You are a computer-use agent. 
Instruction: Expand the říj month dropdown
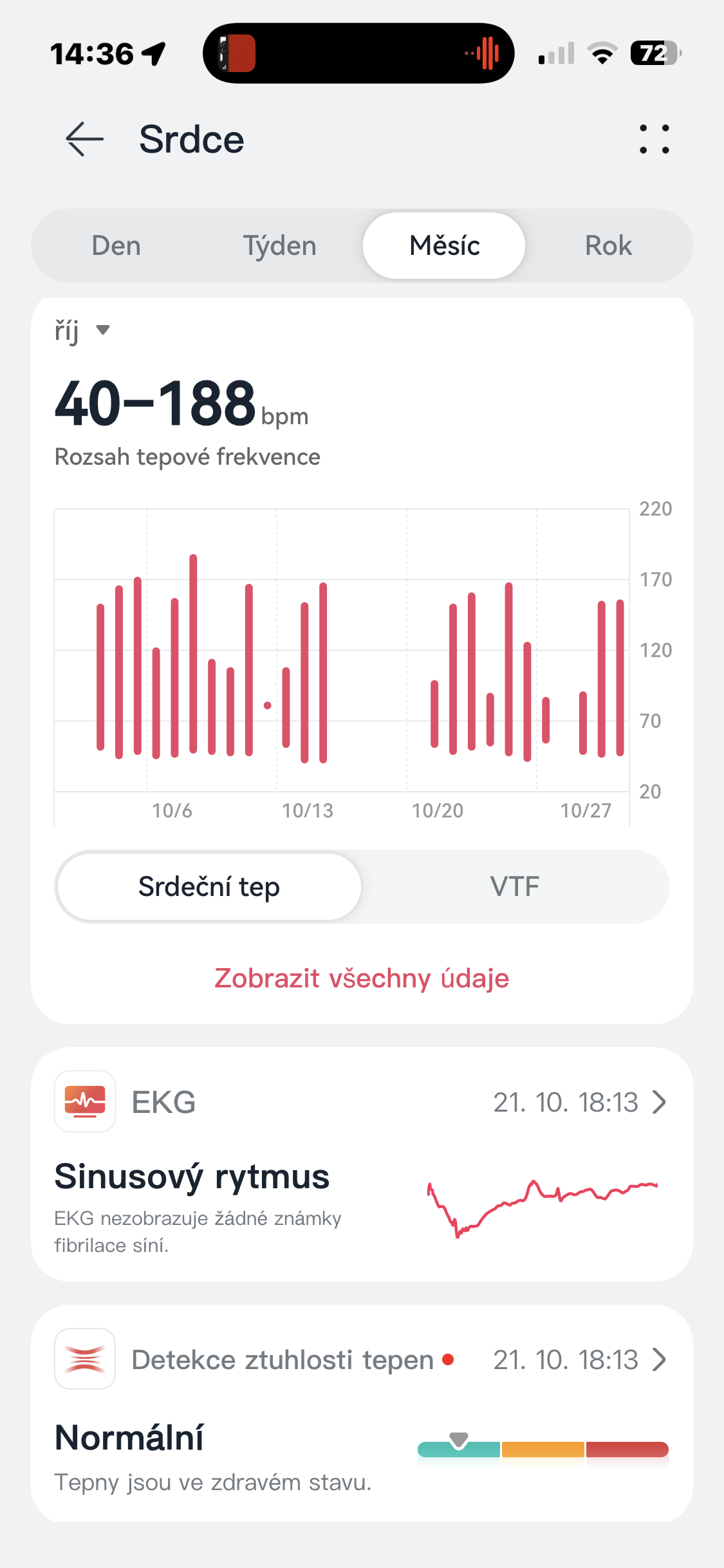click(82, 331)
